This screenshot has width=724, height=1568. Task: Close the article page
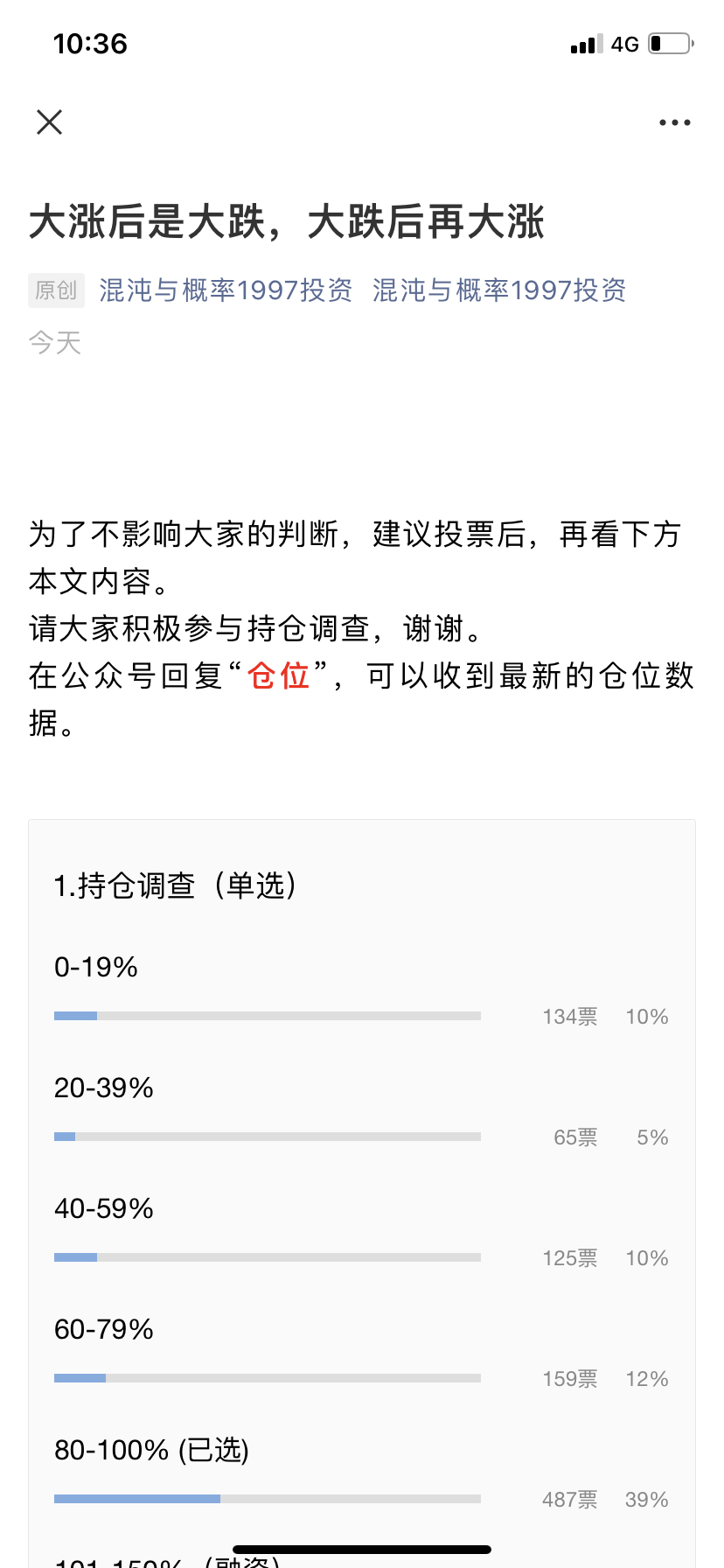coord(50,122)
